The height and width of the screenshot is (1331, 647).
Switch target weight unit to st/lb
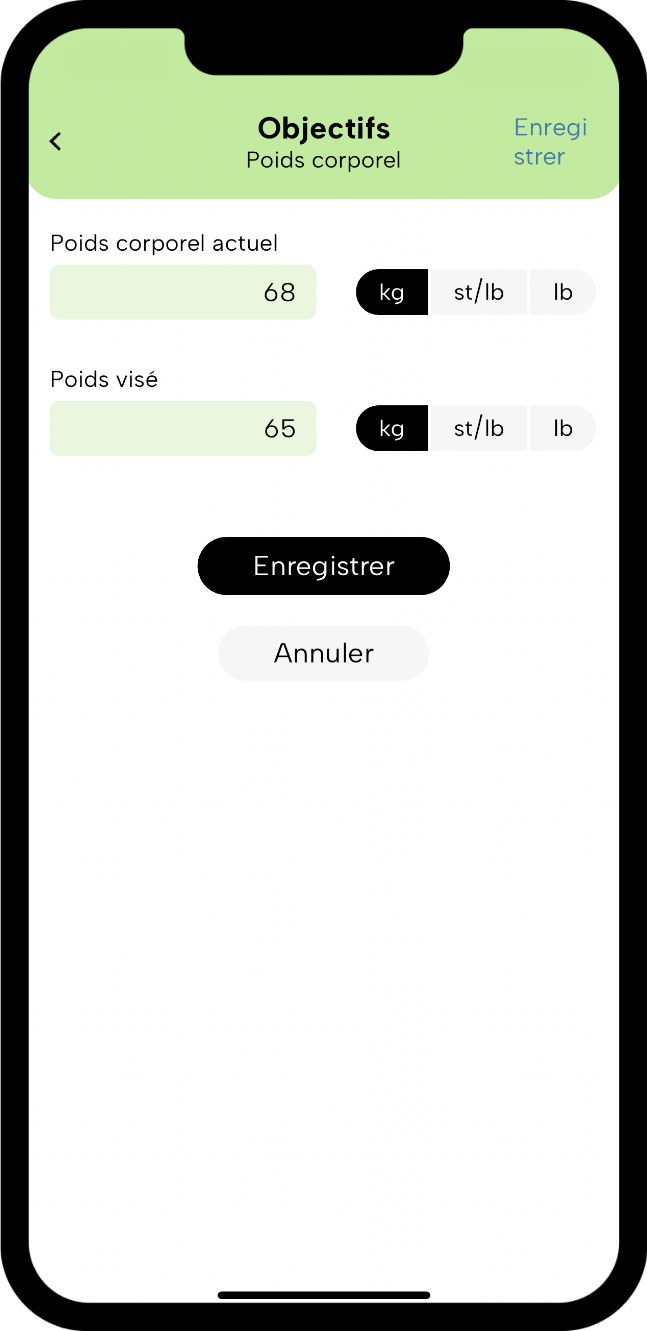click(x=479, y=428)
